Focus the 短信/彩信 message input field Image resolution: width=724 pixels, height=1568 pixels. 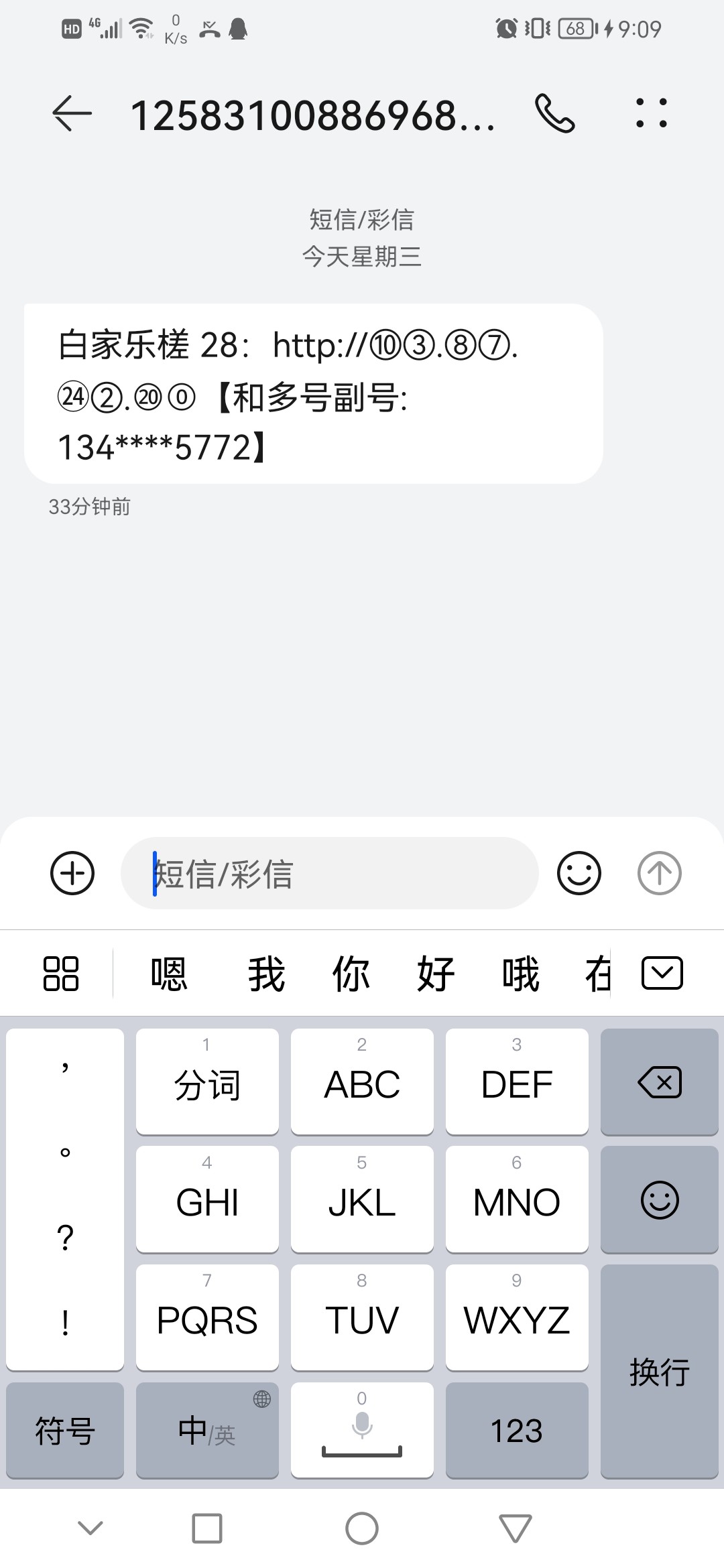click(x=328, y=873)
